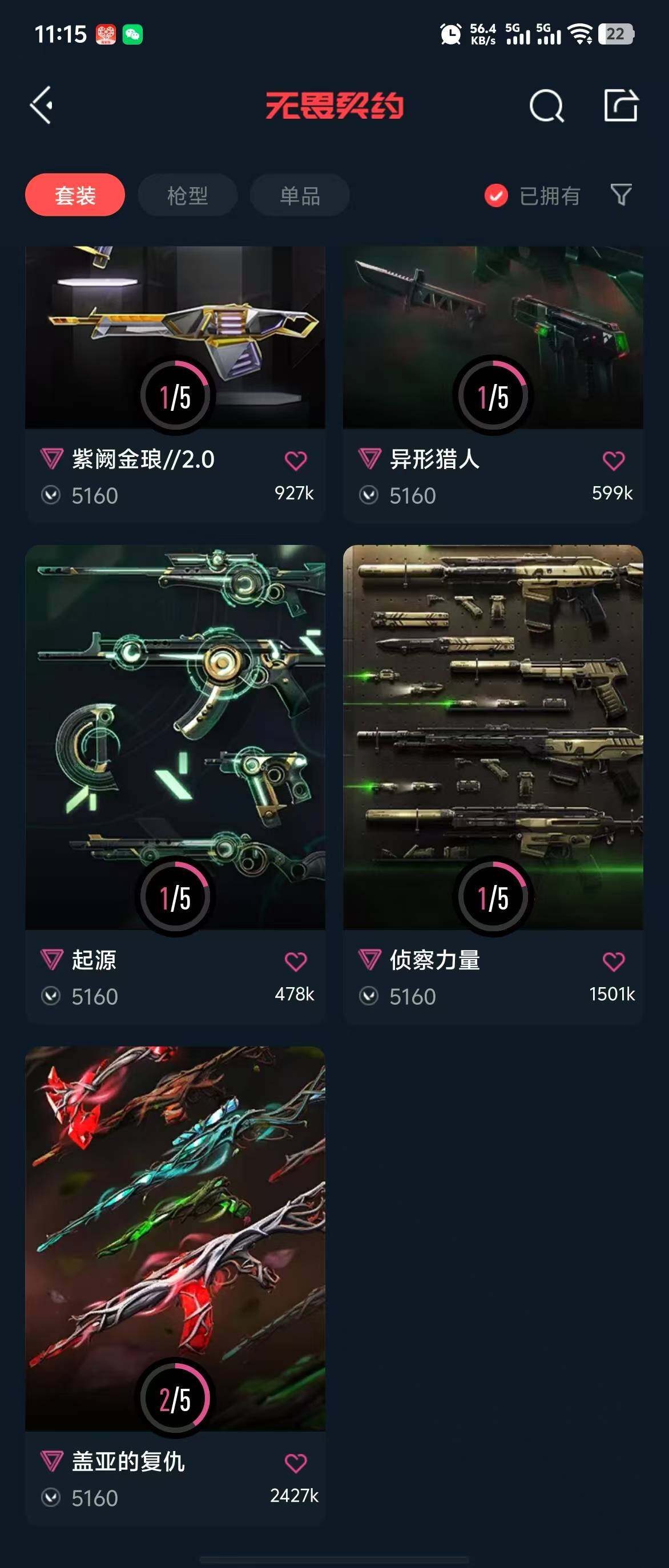This screenshot has width=669, height=1568.
Task: Open the 盖亚的复仇 bundle card
Action: tap(175, 1236)
